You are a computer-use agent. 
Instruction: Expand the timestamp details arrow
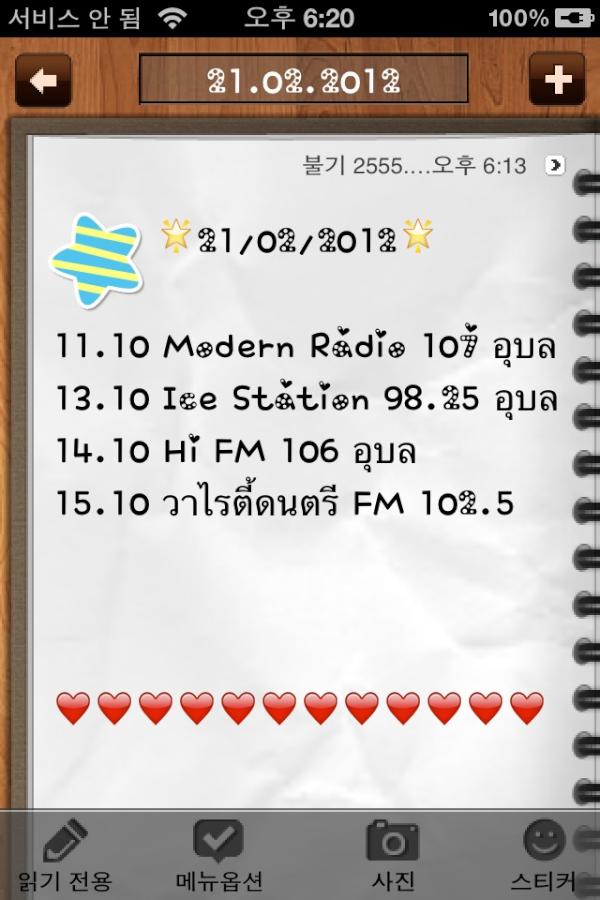coord(555,165)
